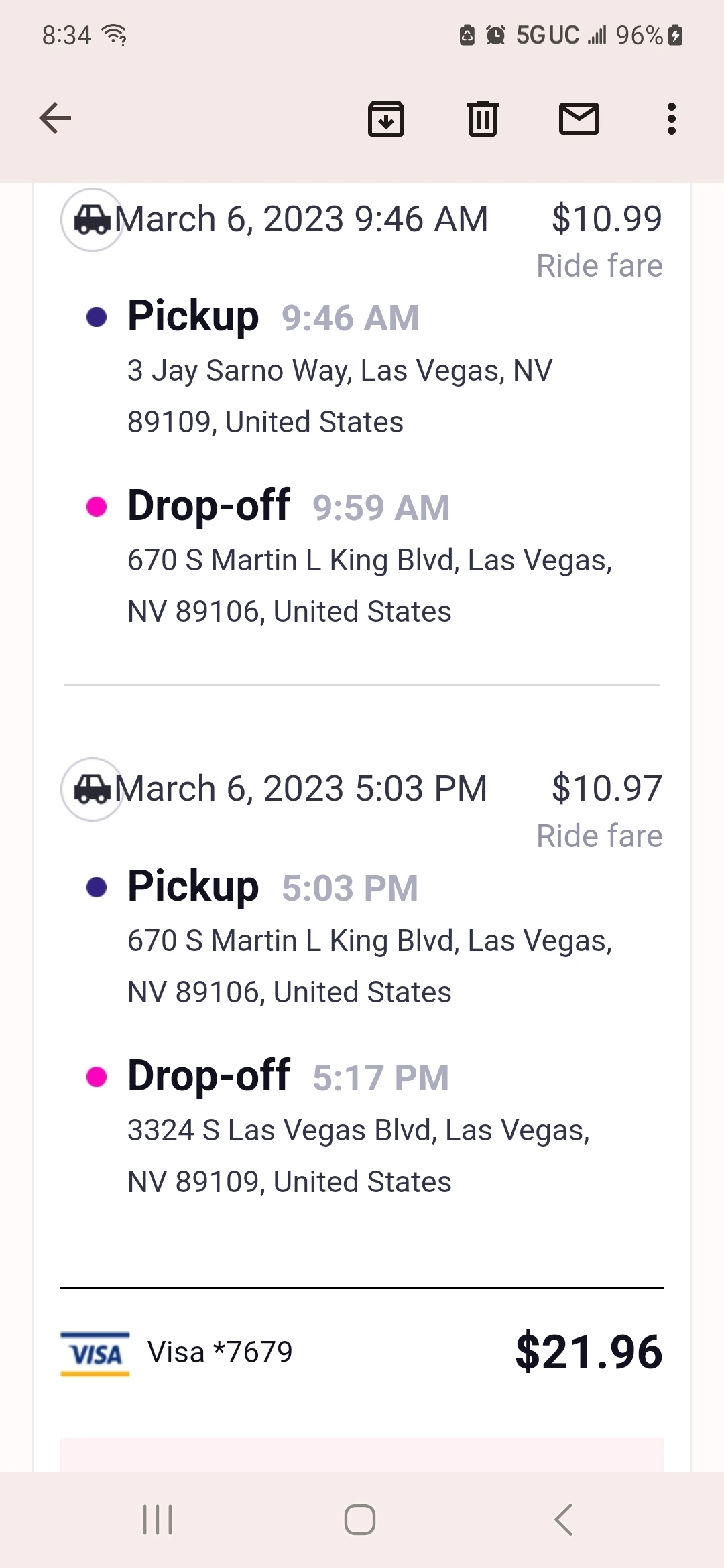Open the overflow menu
The height and width of the screenshot is (1568, 724).
coord(671,119)
